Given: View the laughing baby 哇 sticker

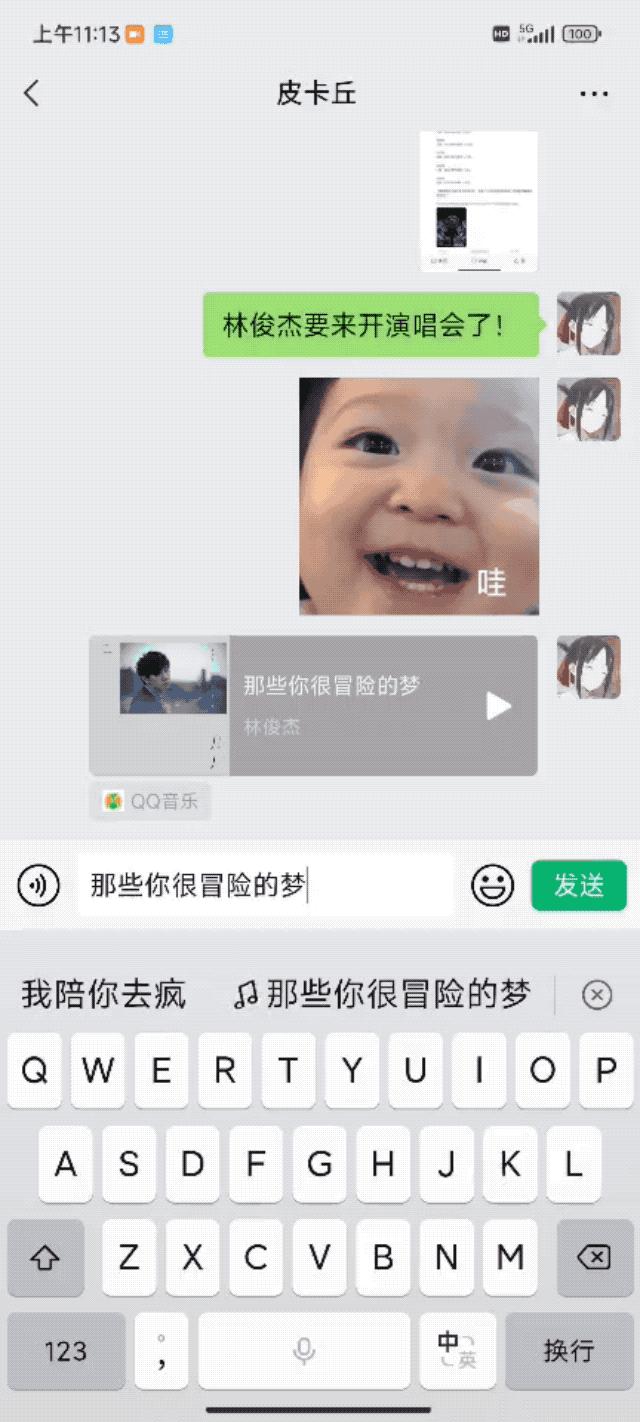Looking at the screenshot, I should pos(419,496).
